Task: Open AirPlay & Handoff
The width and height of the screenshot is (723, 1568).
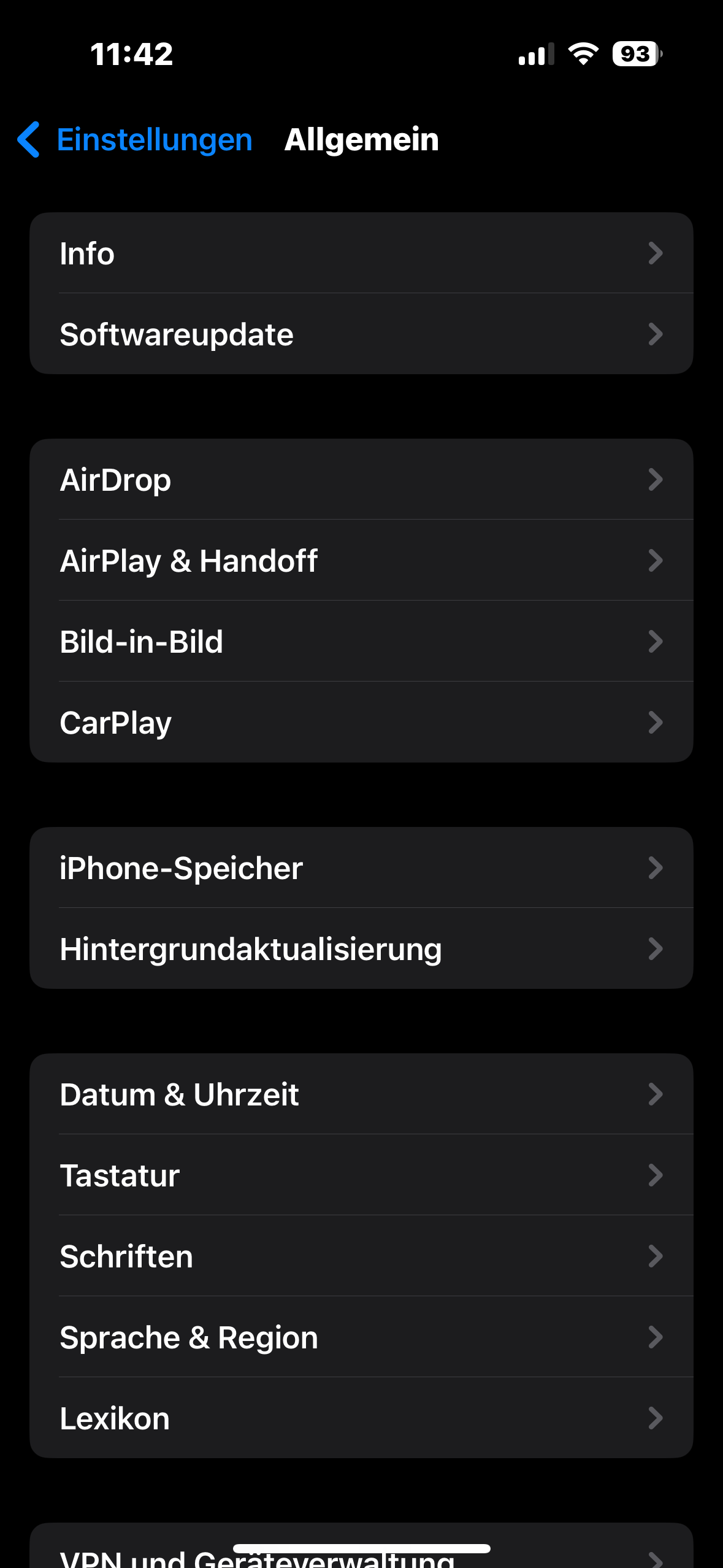Action: 361,561
